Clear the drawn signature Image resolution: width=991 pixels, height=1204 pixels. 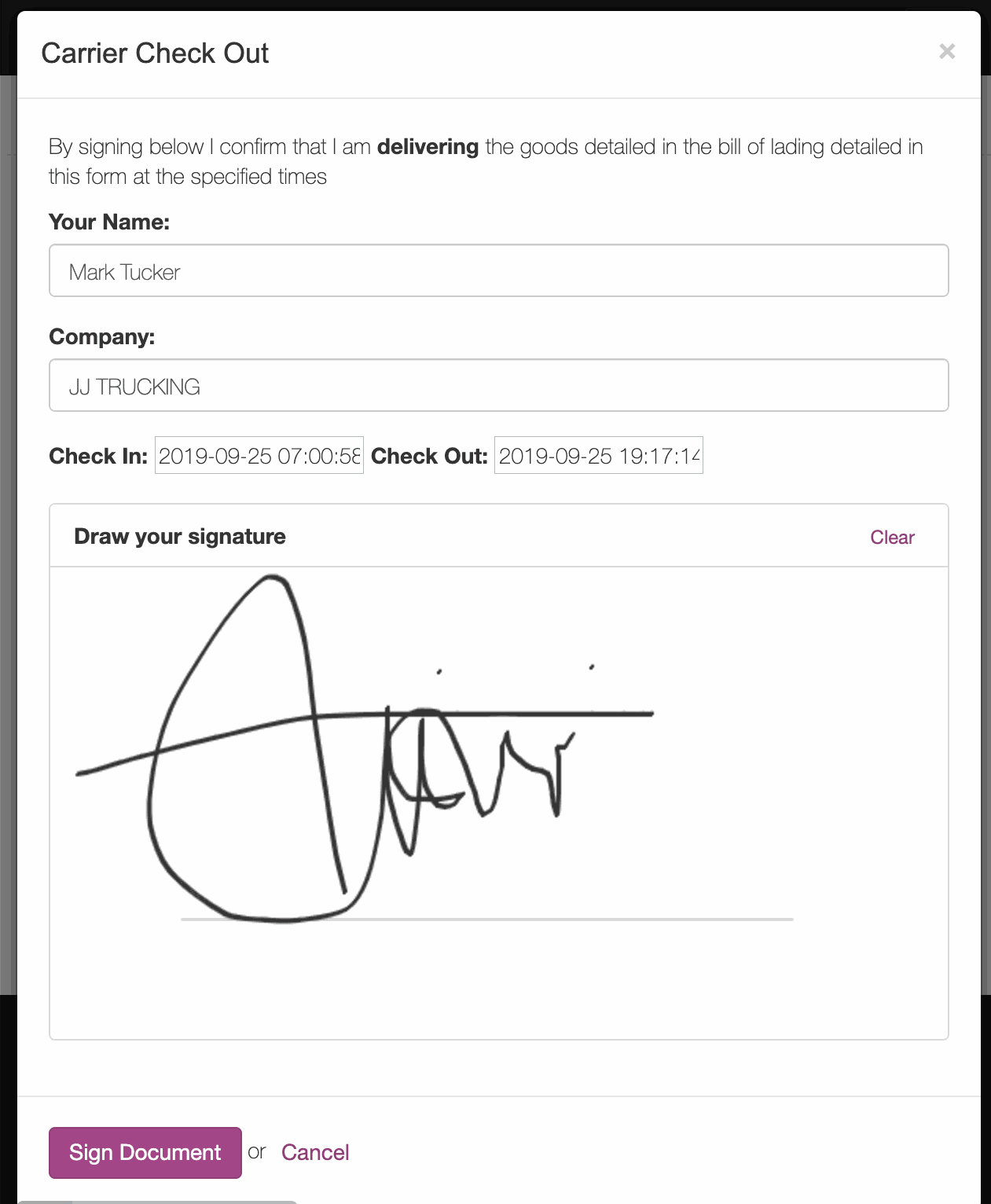(892, 538)
